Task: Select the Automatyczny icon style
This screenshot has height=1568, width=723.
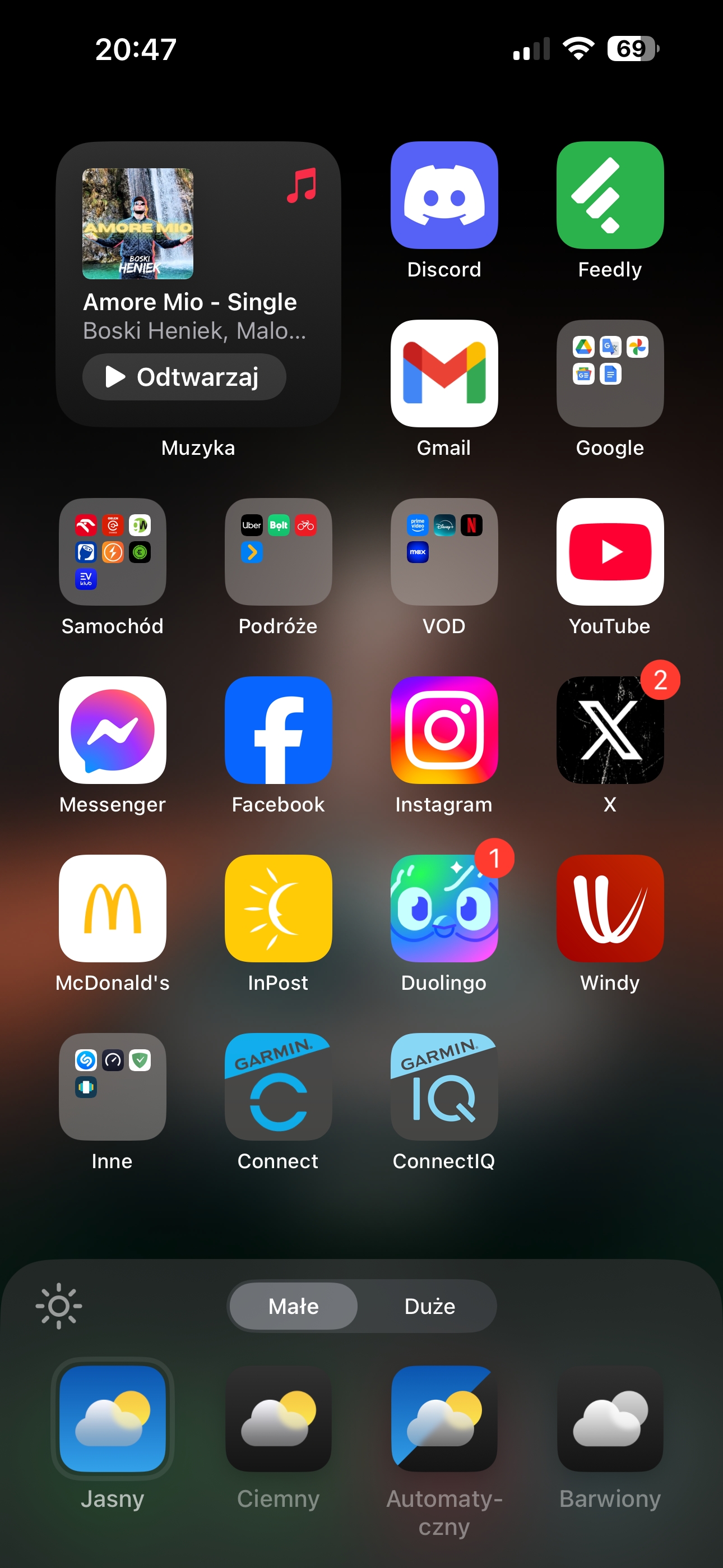Action: (444, 1419)
